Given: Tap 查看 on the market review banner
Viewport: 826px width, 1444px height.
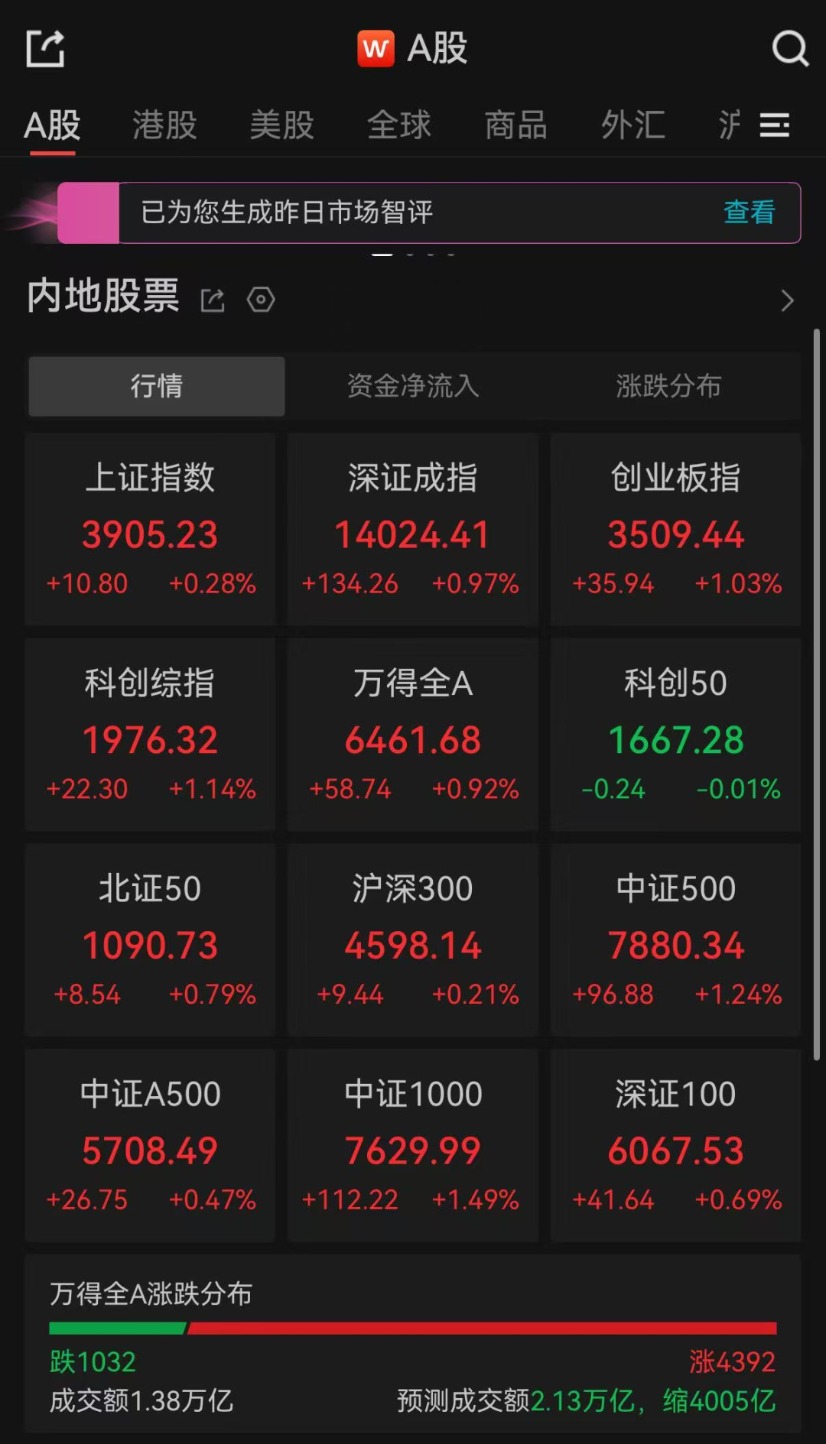Looking at the screenshot, I should coord(749,212).
